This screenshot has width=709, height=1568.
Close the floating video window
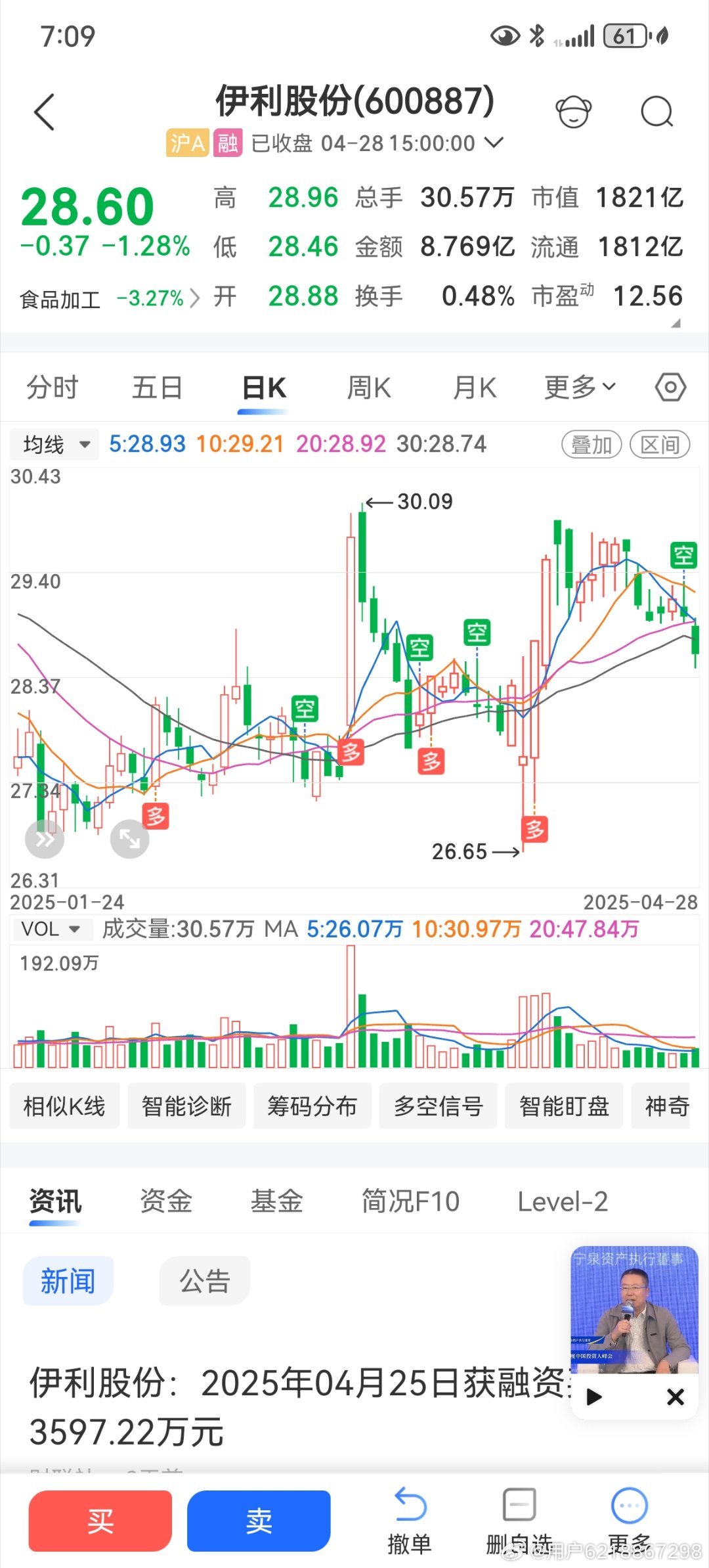(675, 1397)
